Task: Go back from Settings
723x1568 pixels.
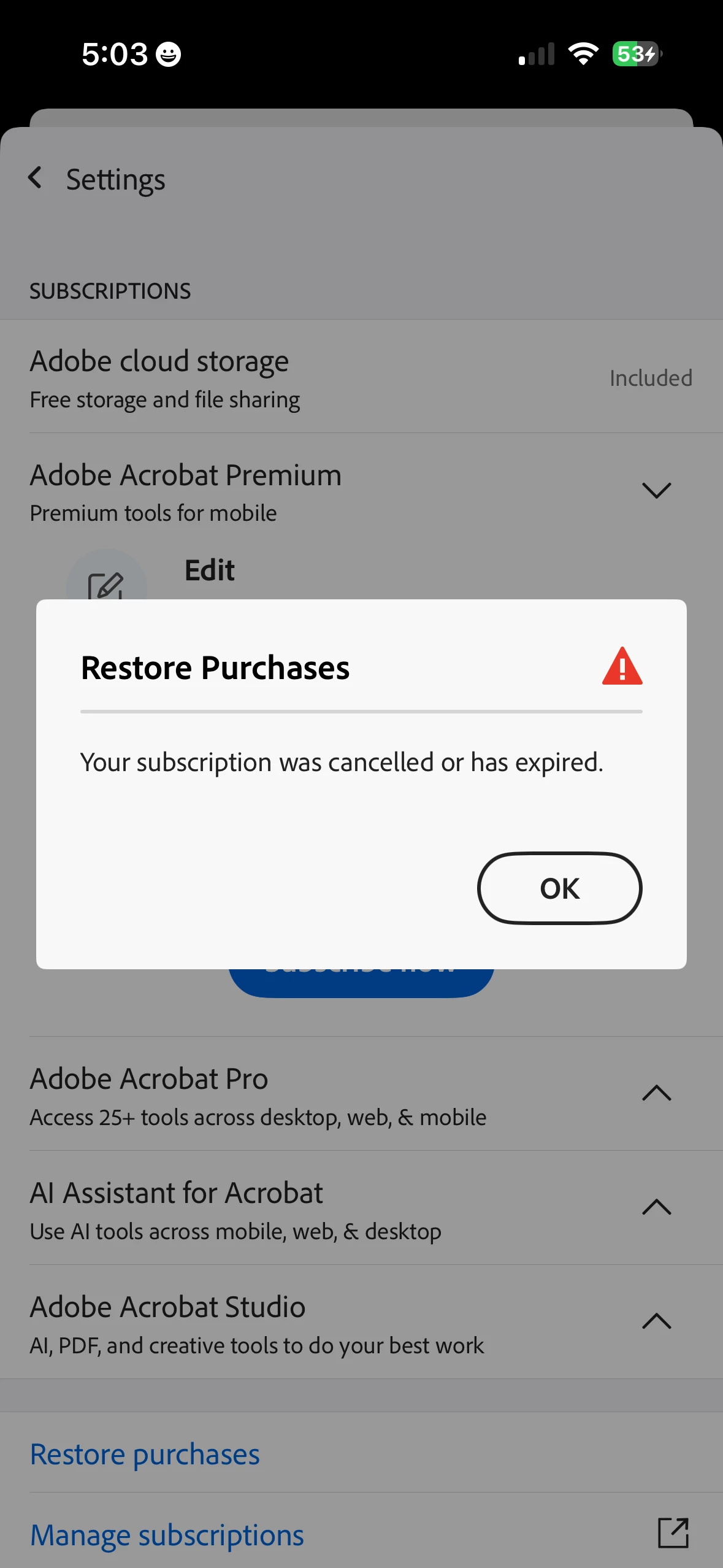Action: tap(36, 179)
